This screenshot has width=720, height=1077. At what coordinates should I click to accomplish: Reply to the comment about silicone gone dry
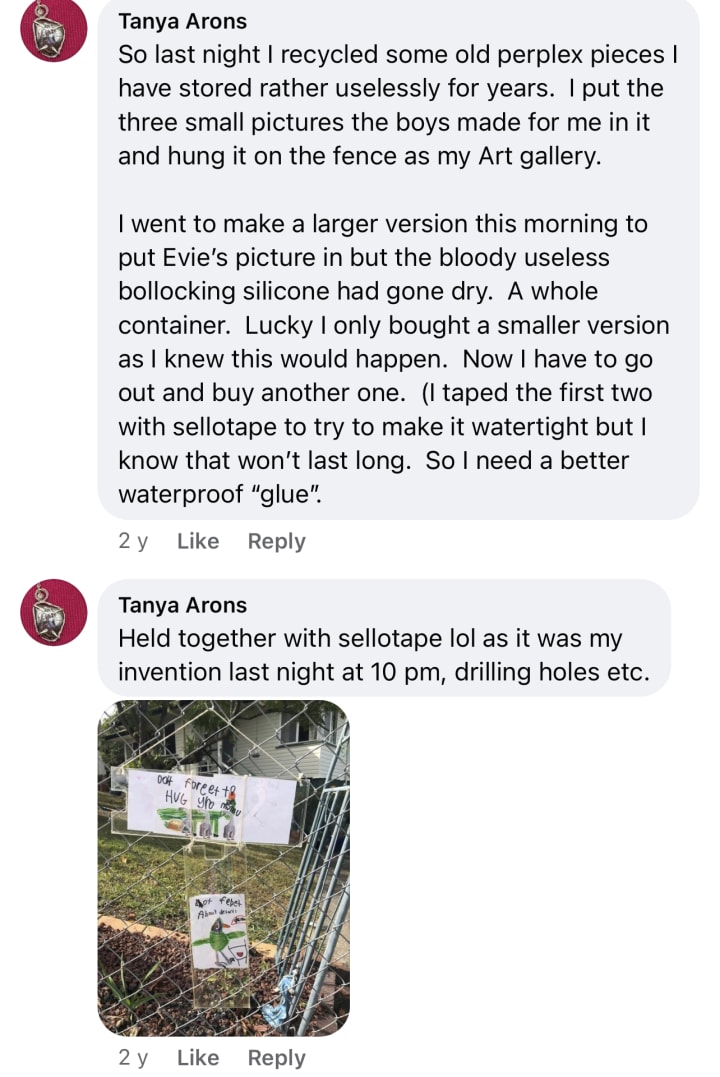276,541
